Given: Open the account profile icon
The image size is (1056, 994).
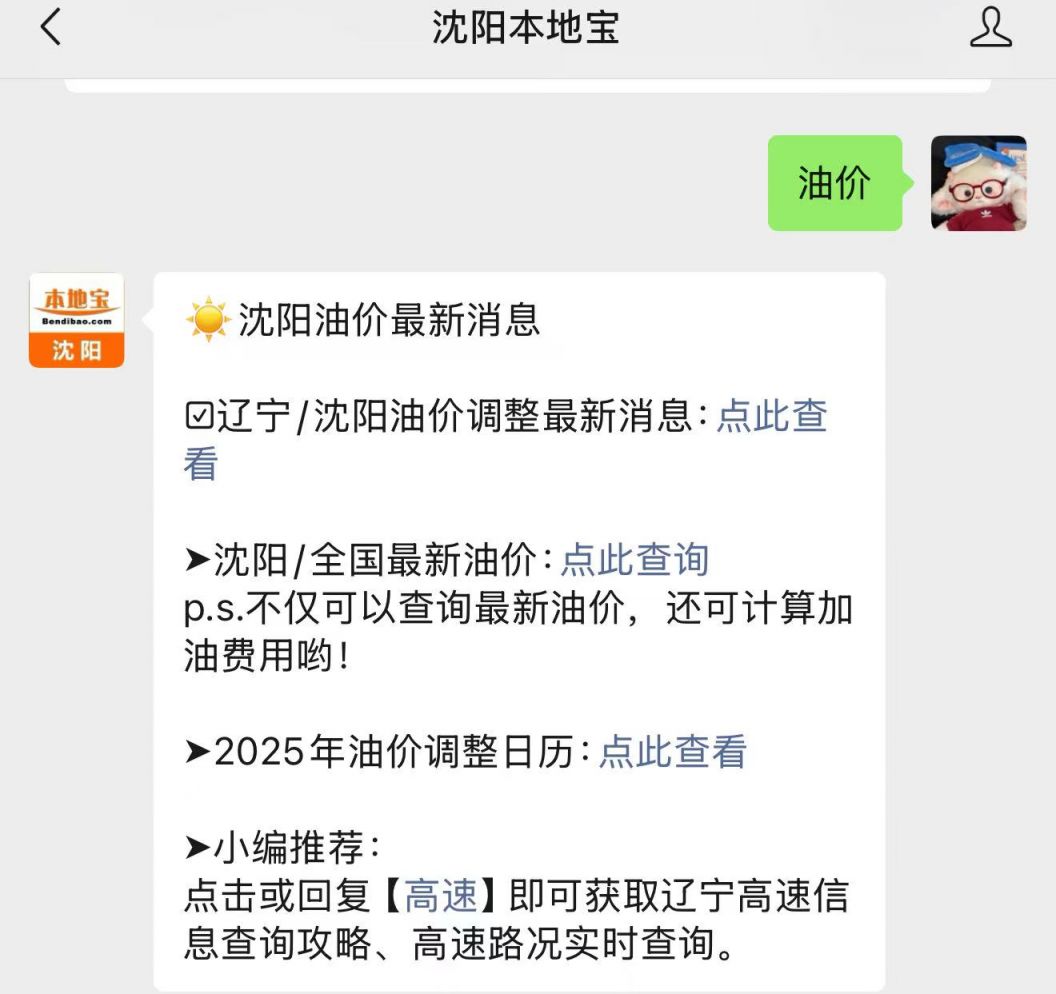Looking at the screenshot, I should pos(990,27).
